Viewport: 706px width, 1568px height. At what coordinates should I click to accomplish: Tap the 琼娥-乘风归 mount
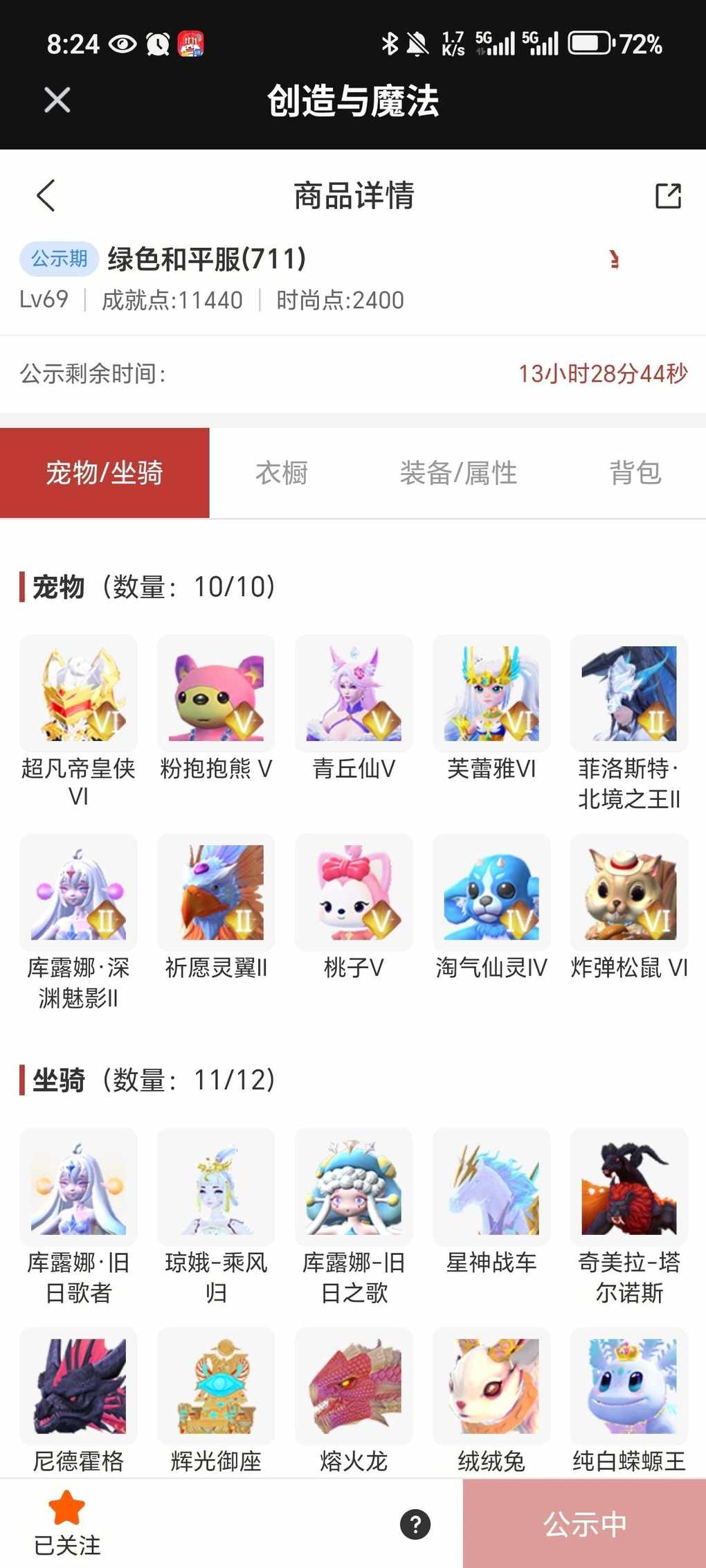216,1187
